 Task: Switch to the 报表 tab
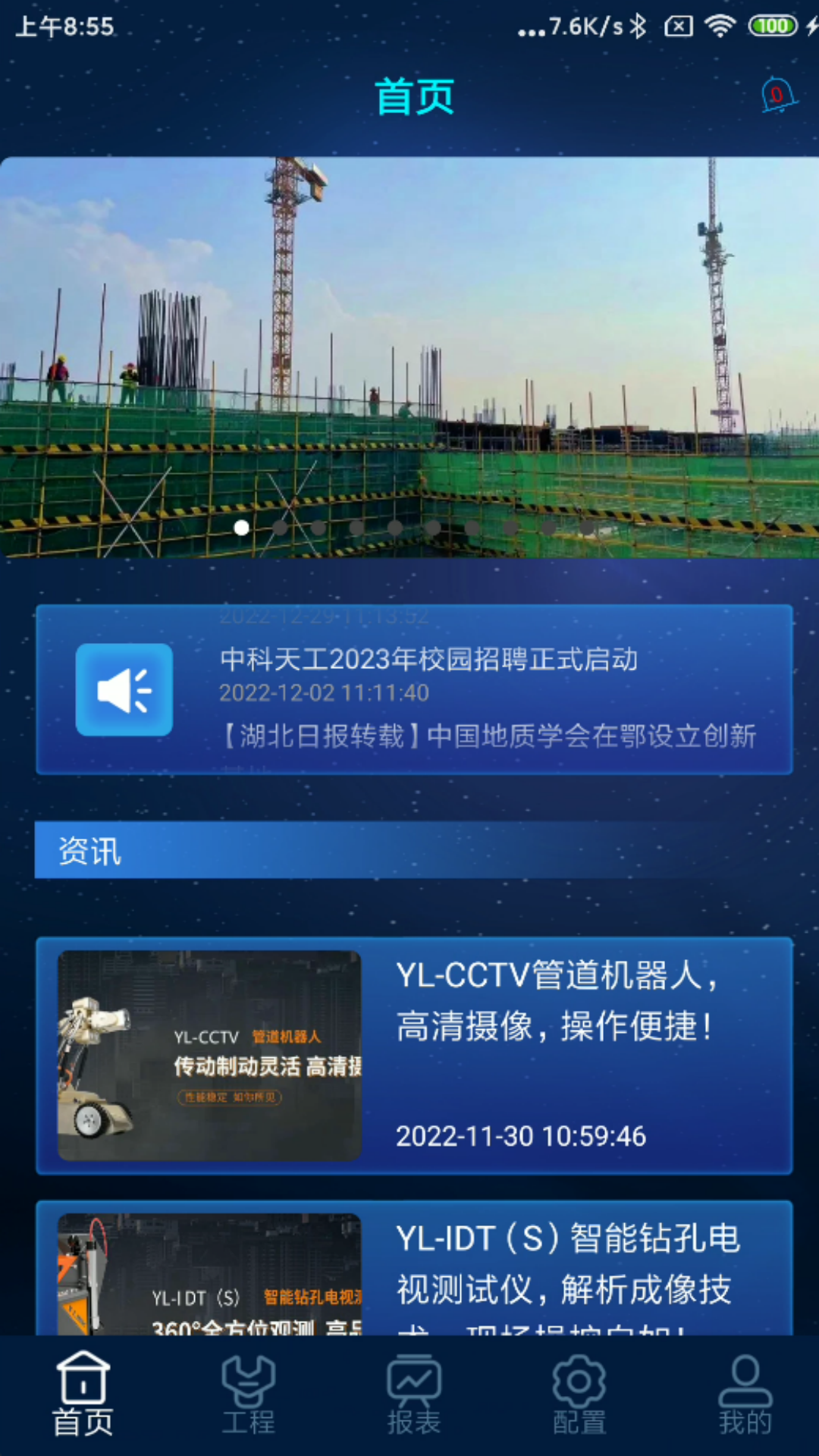[414, 1395]
